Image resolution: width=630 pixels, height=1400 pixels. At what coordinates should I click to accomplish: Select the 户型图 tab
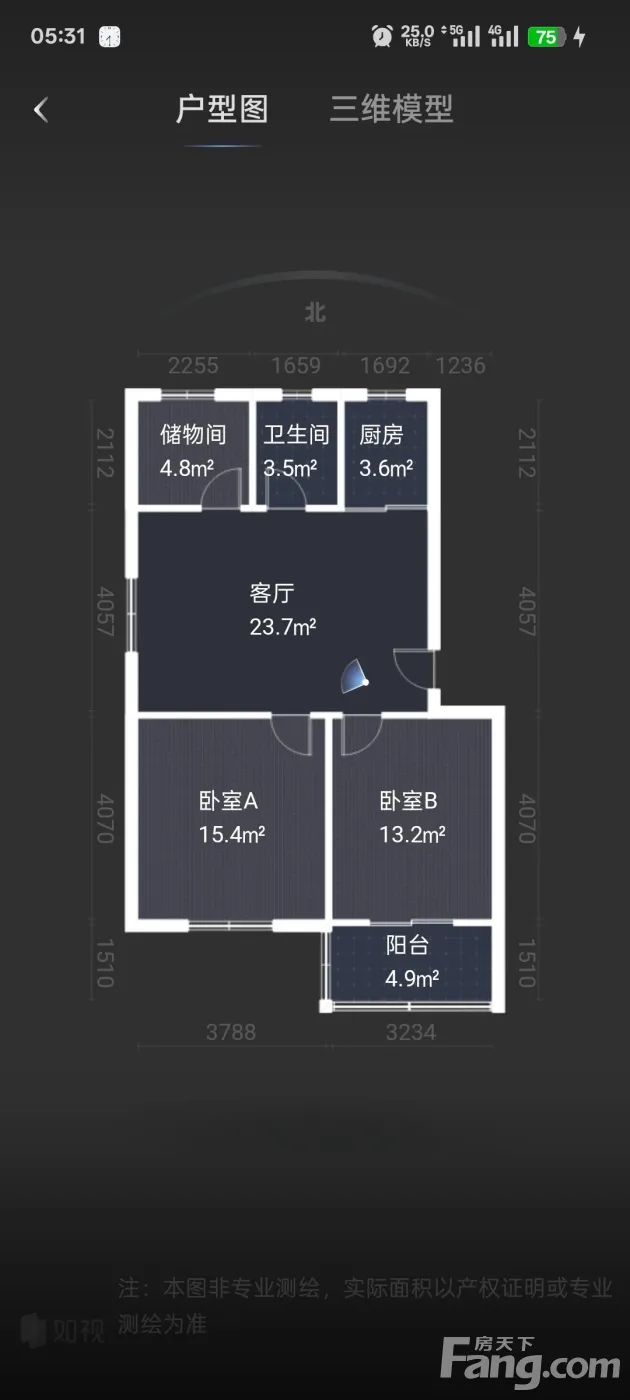(x=222, y=109)
